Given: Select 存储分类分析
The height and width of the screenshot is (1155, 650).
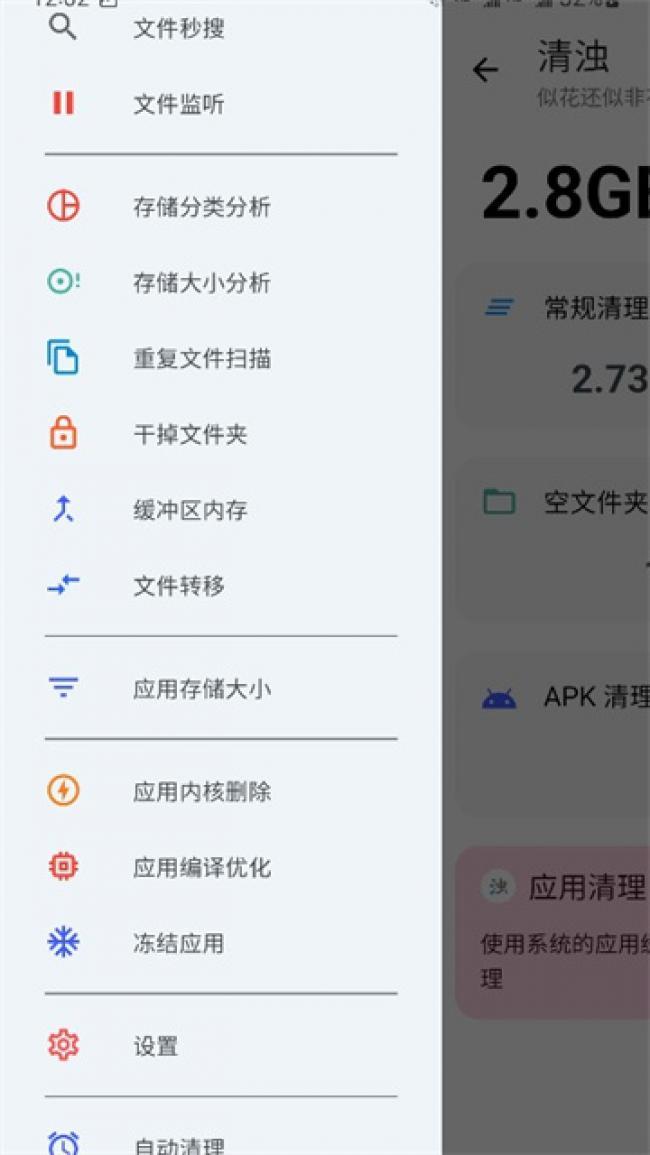Looking at the screenshot, I should (201, 207).
